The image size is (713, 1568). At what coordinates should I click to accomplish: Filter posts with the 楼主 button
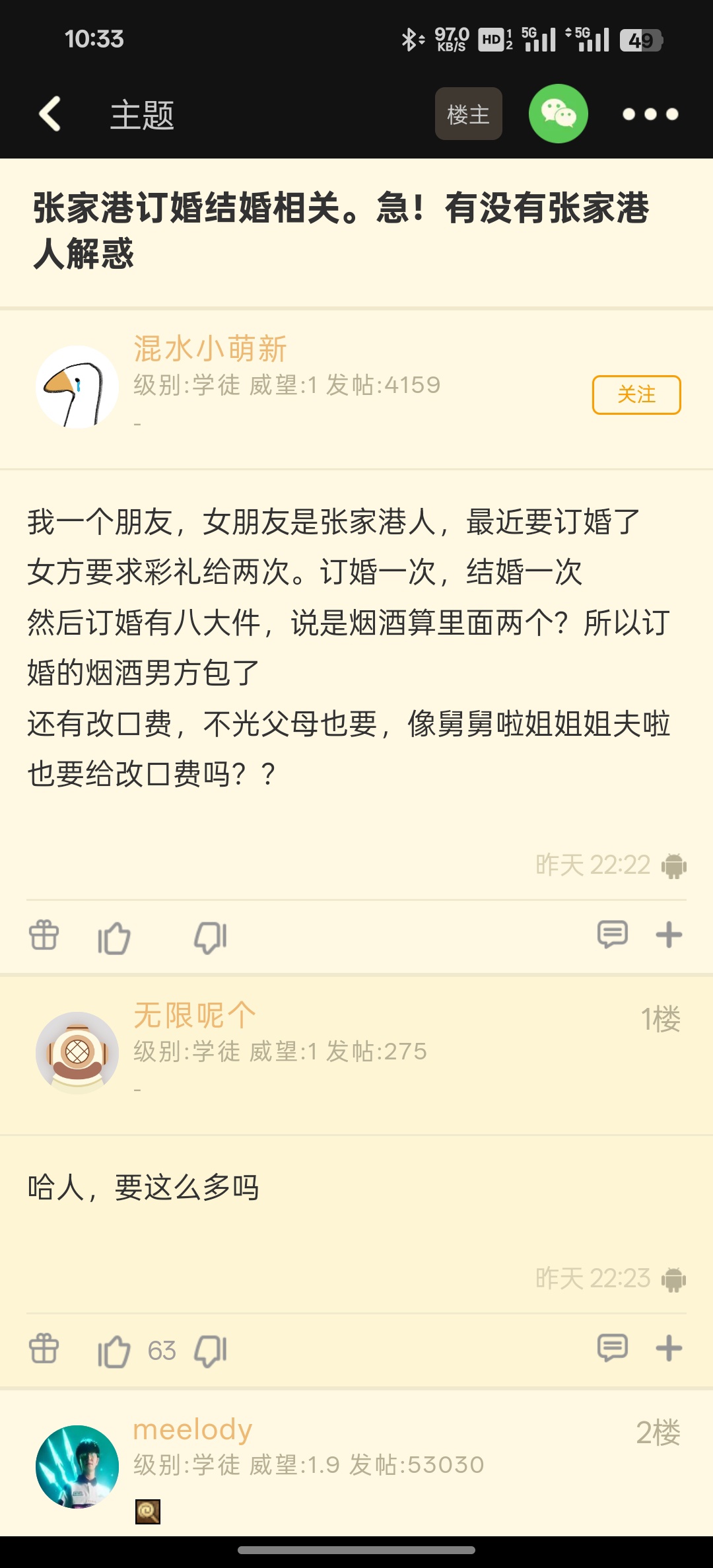click(468, 114)
